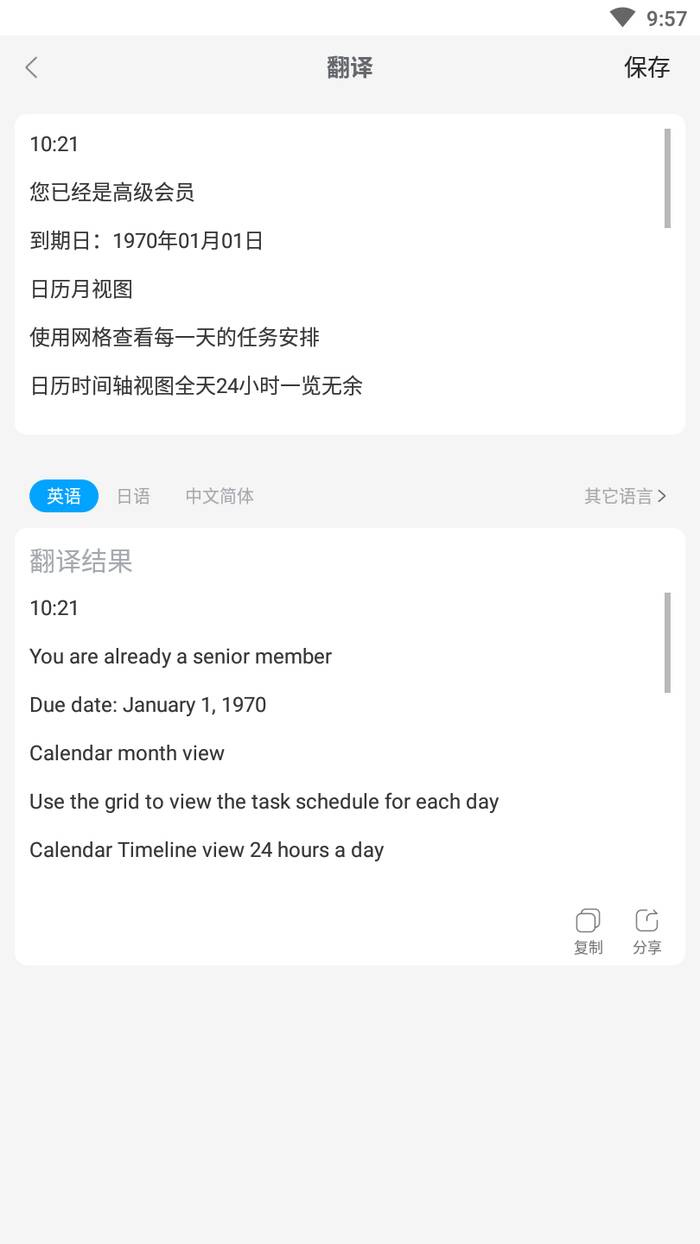Go back from the translation screen
The height and width of the screenshot is (1244, 700).
click(32, 67)
